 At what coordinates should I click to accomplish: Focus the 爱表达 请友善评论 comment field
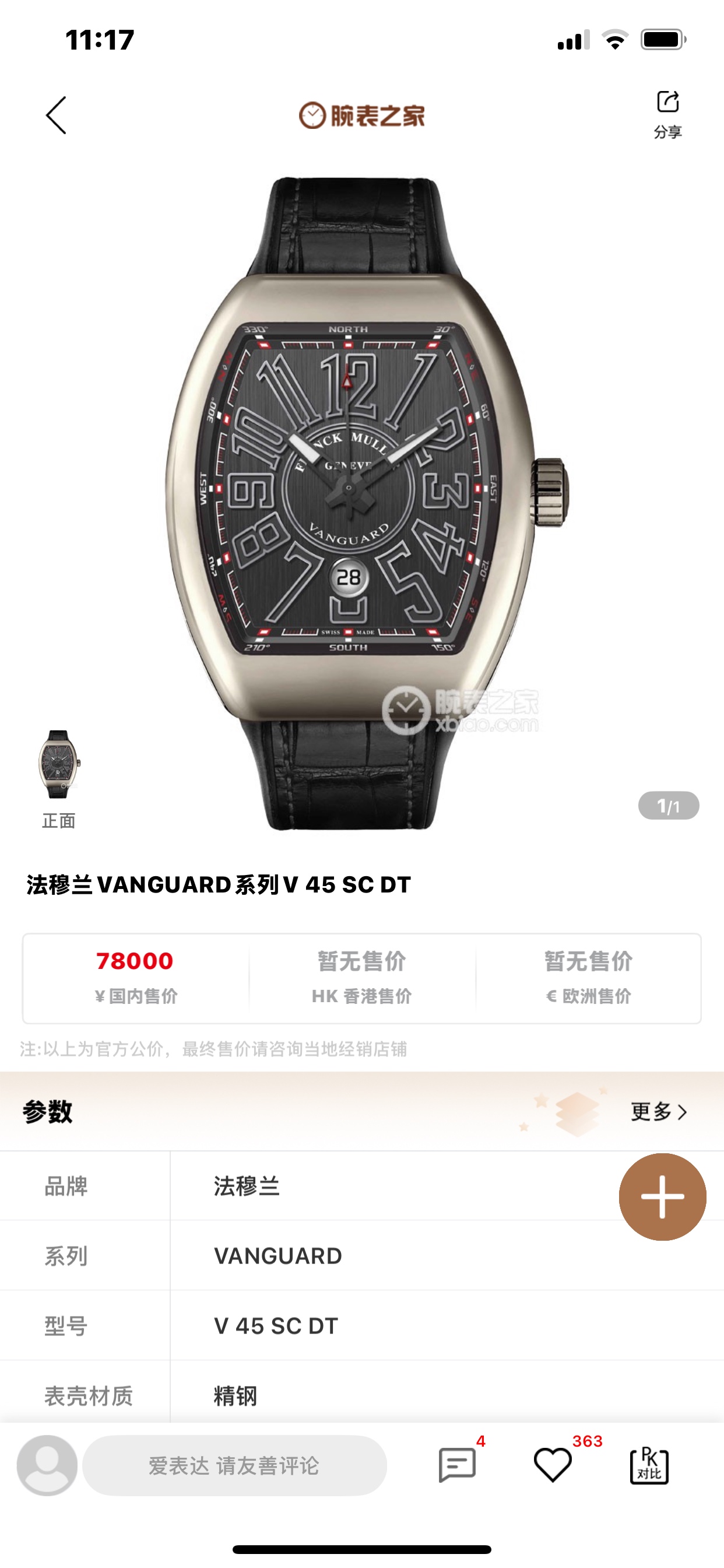[x=234, y=1465]
